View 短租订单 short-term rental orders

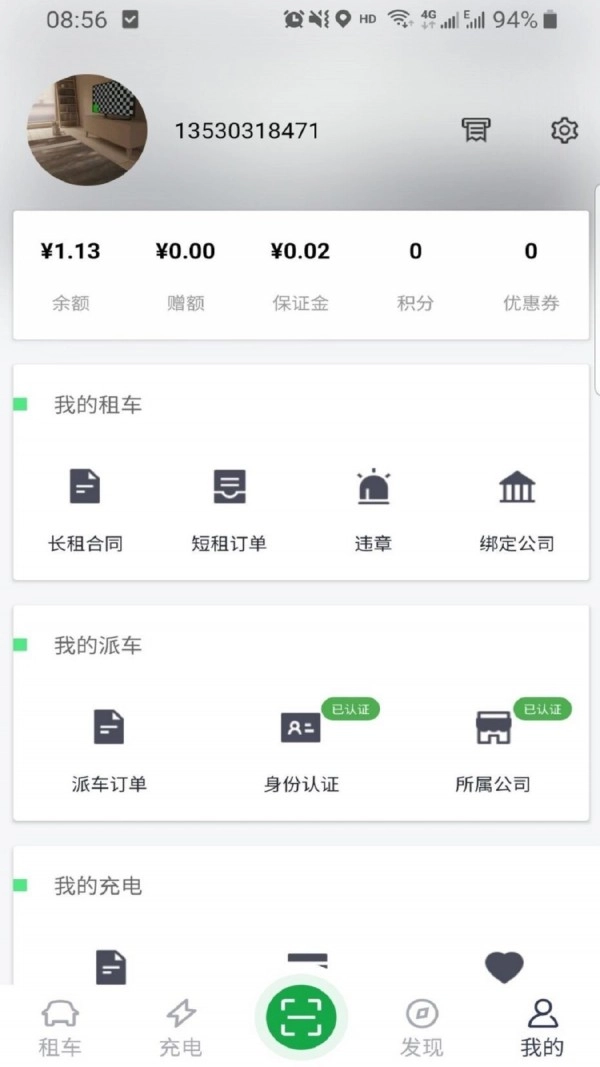pos(229,510)
